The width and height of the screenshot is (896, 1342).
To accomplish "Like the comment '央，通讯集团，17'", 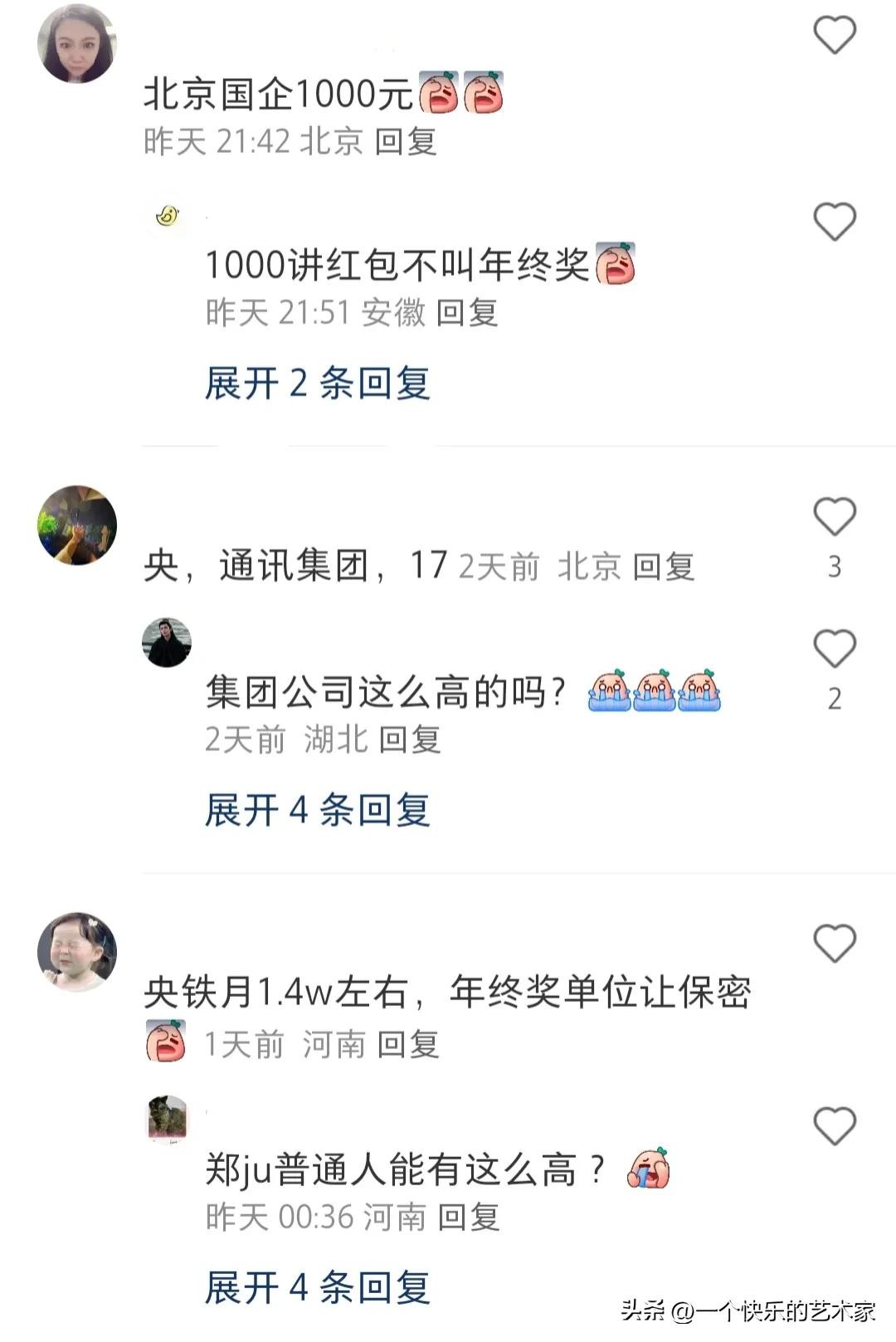I will pos(834,518).
